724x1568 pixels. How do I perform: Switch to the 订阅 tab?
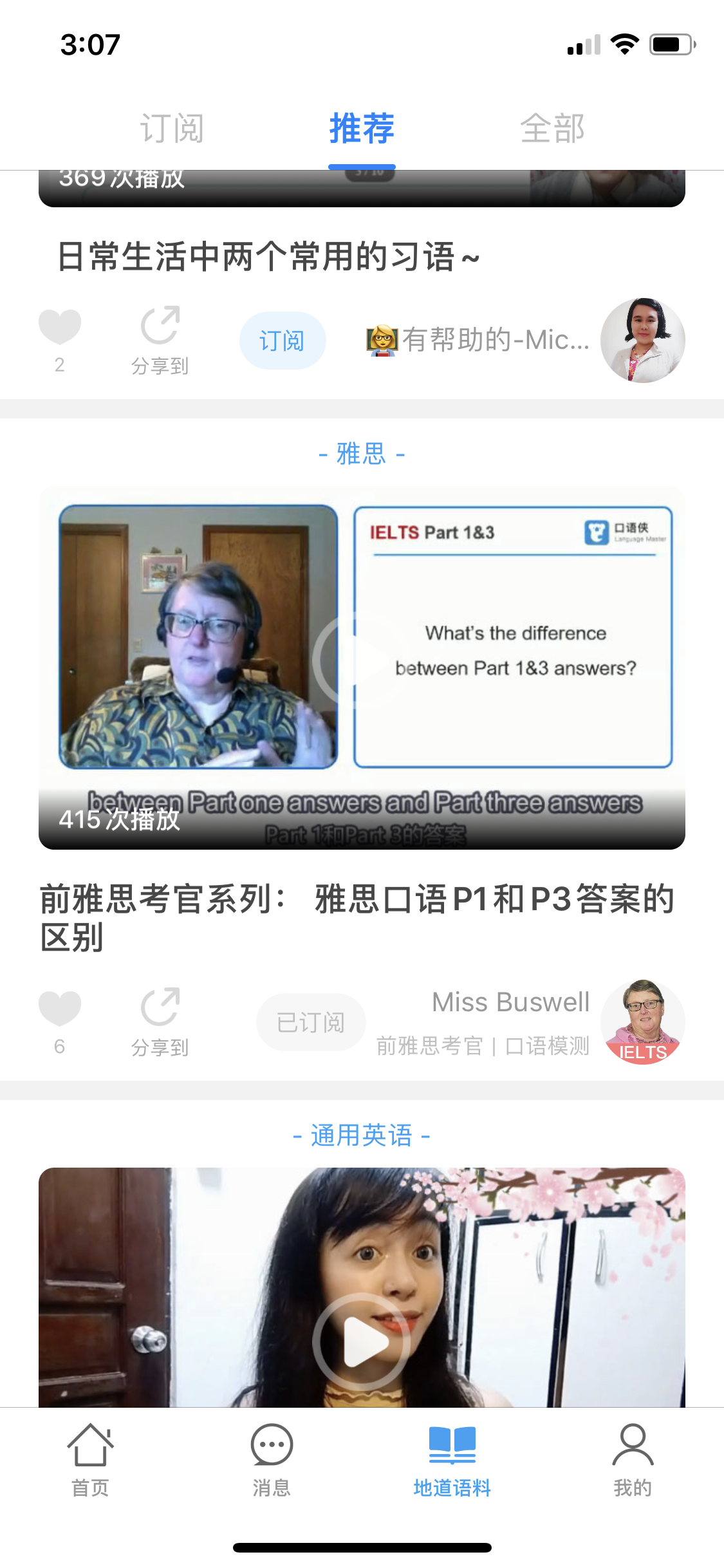pyautogui.click(x=172, y=127)
